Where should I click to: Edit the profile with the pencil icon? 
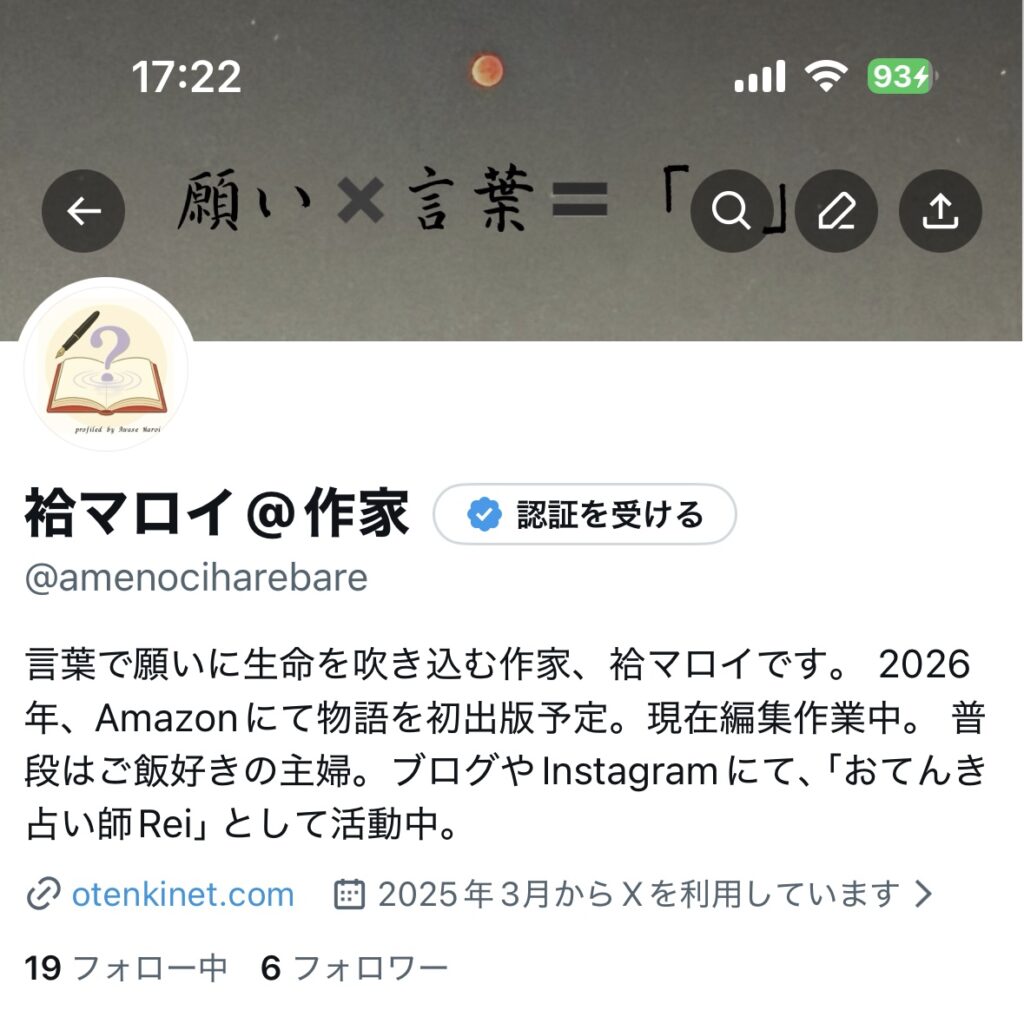tap(835, 211)
